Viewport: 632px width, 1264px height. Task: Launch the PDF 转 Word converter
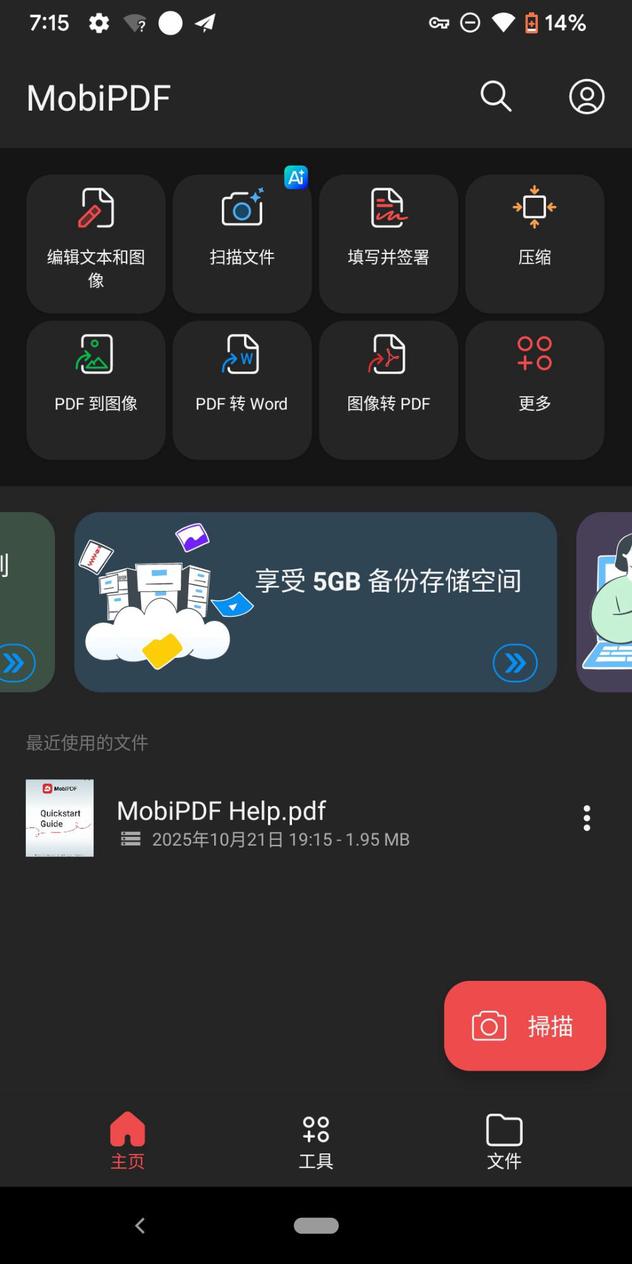pos(242,389)
